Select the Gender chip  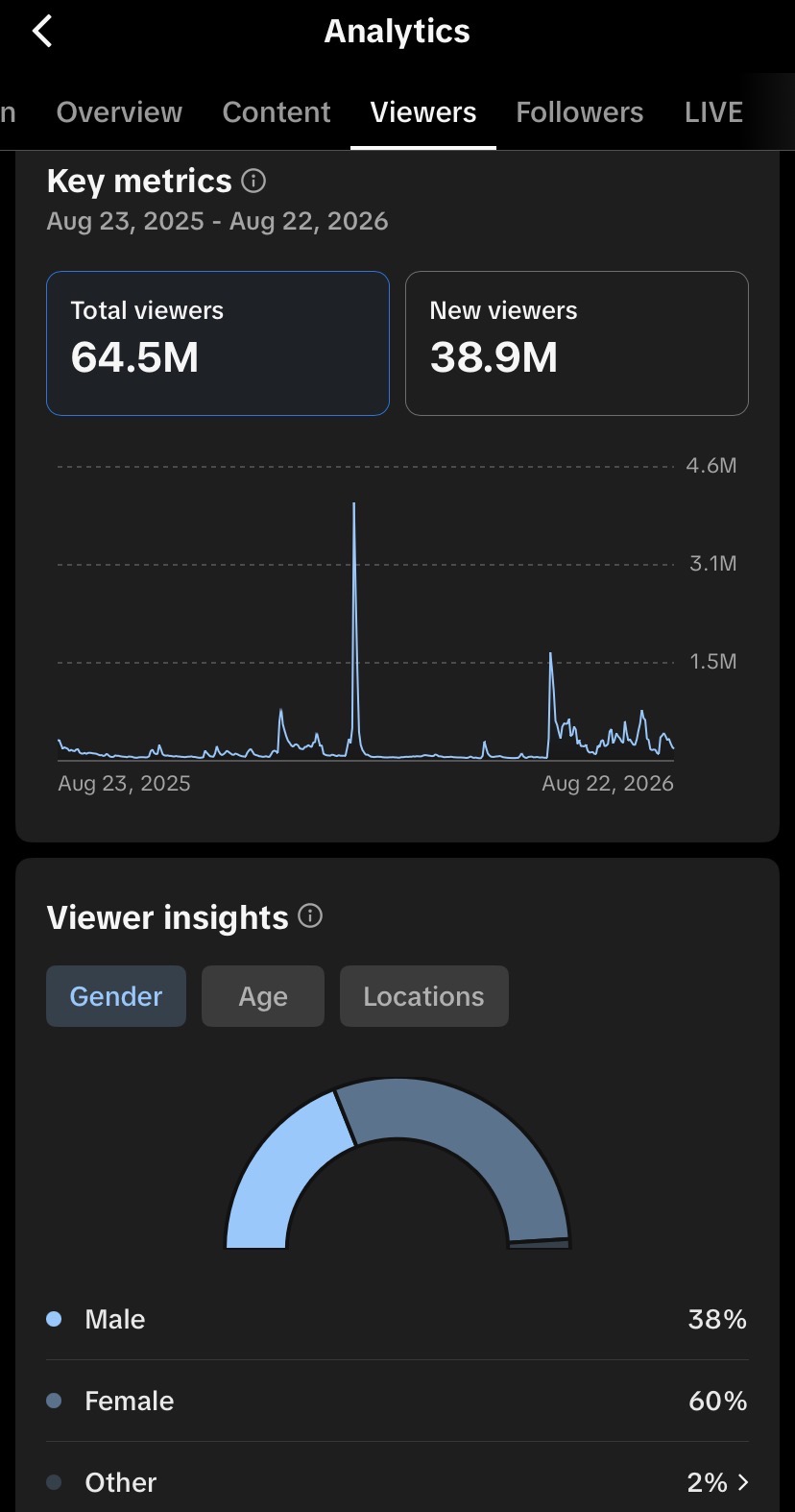[116, 996]
